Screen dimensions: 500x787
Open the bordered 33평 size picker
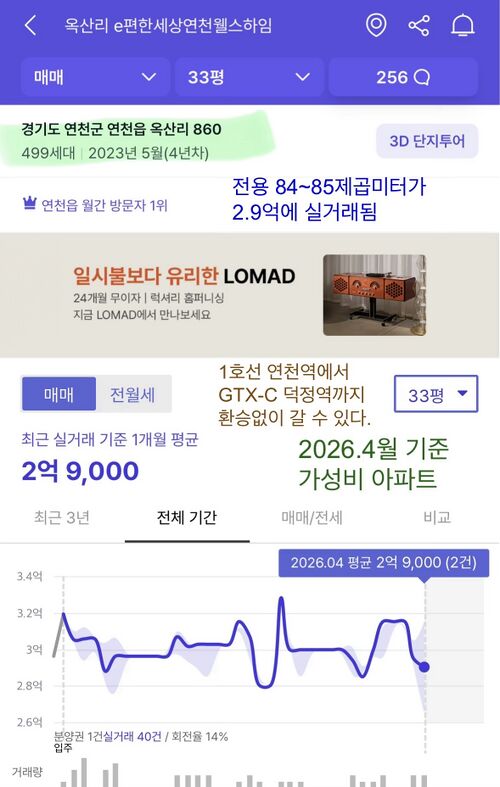436,394
